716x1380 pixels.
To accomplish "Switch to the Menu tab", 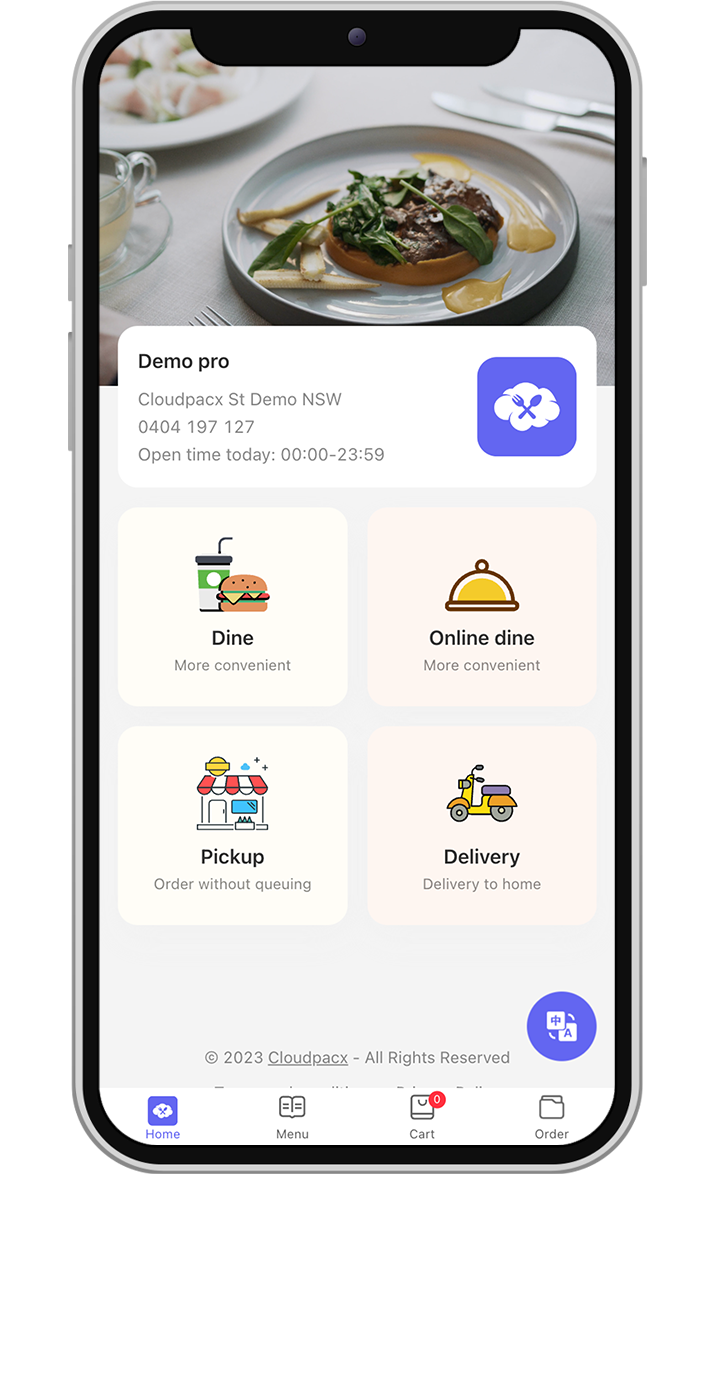I will [x=292, y=1117].
